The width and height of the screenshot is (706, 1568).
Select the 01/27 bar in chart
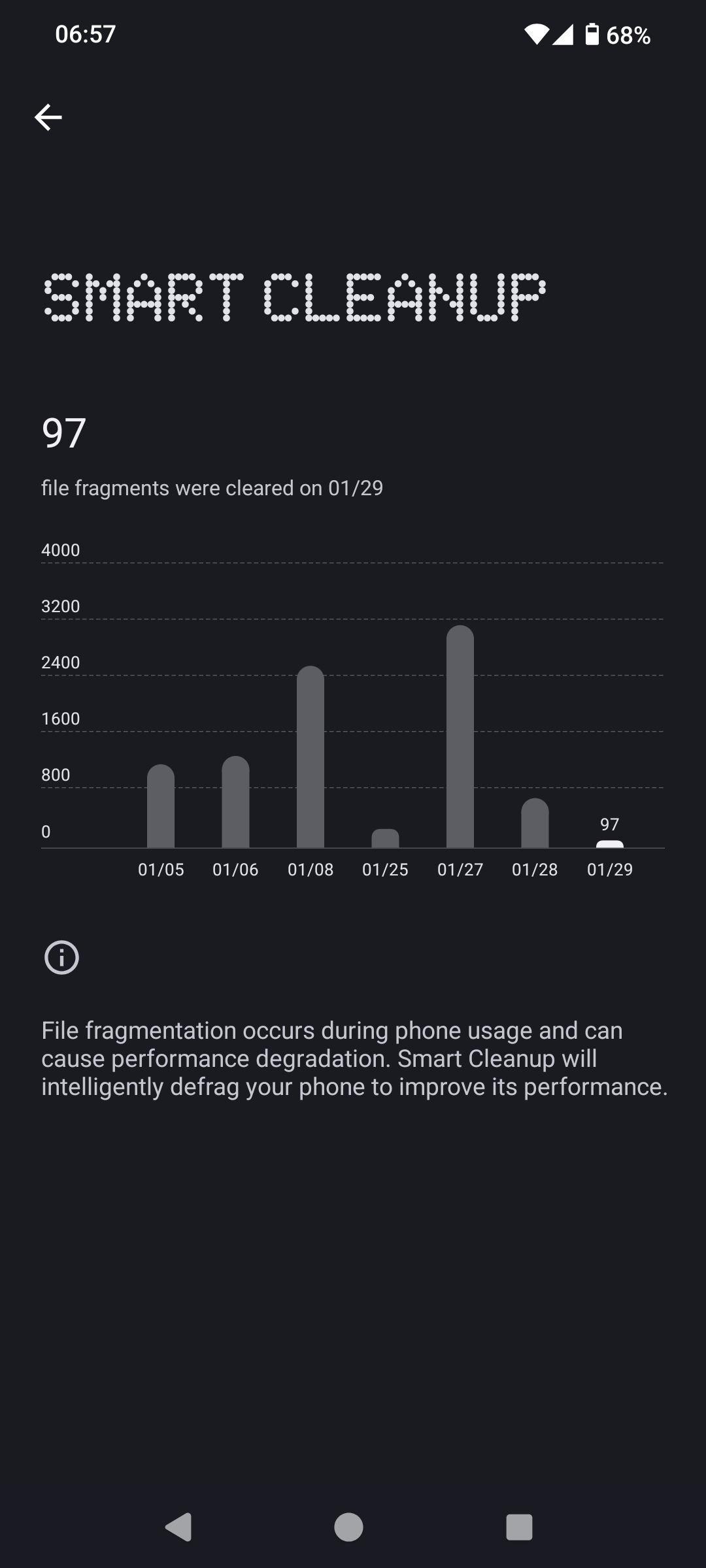[460, 737]
